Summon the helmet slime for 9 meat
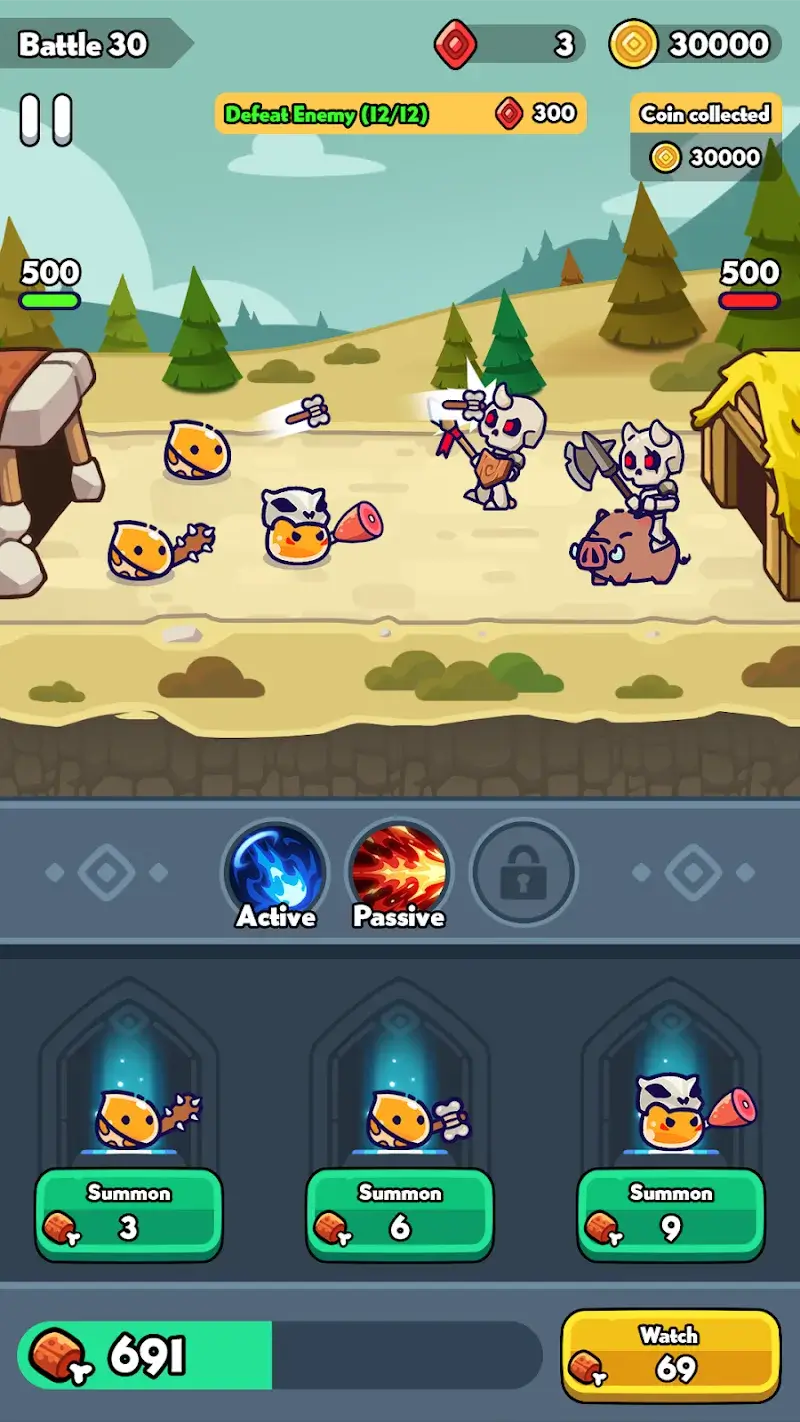The image size is (800, 1422). pyautogui.click(x=671, y=1214)
